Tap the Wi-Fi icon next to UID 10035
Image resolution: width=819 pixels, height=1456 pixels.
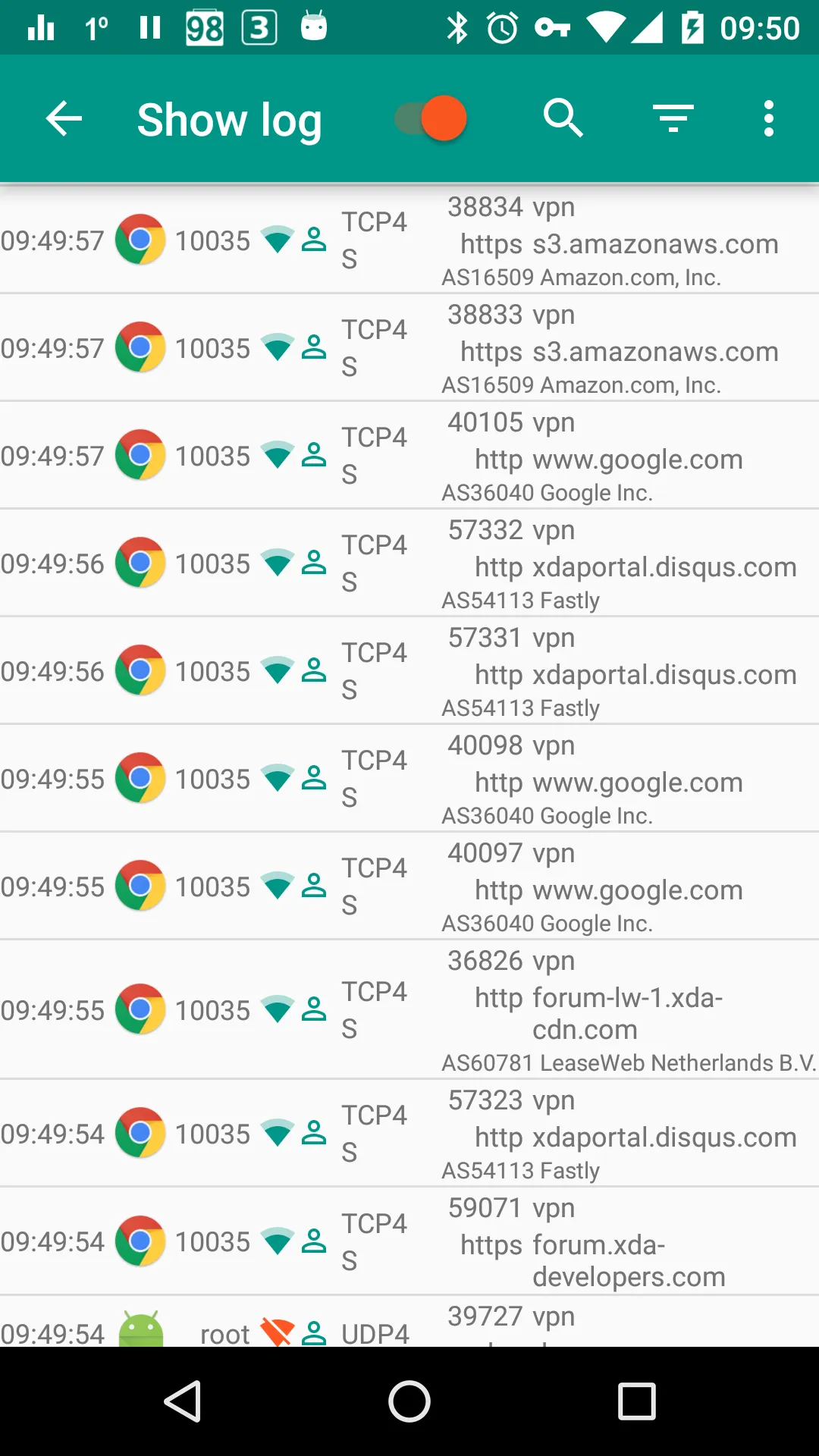click(x=278, y=241)
